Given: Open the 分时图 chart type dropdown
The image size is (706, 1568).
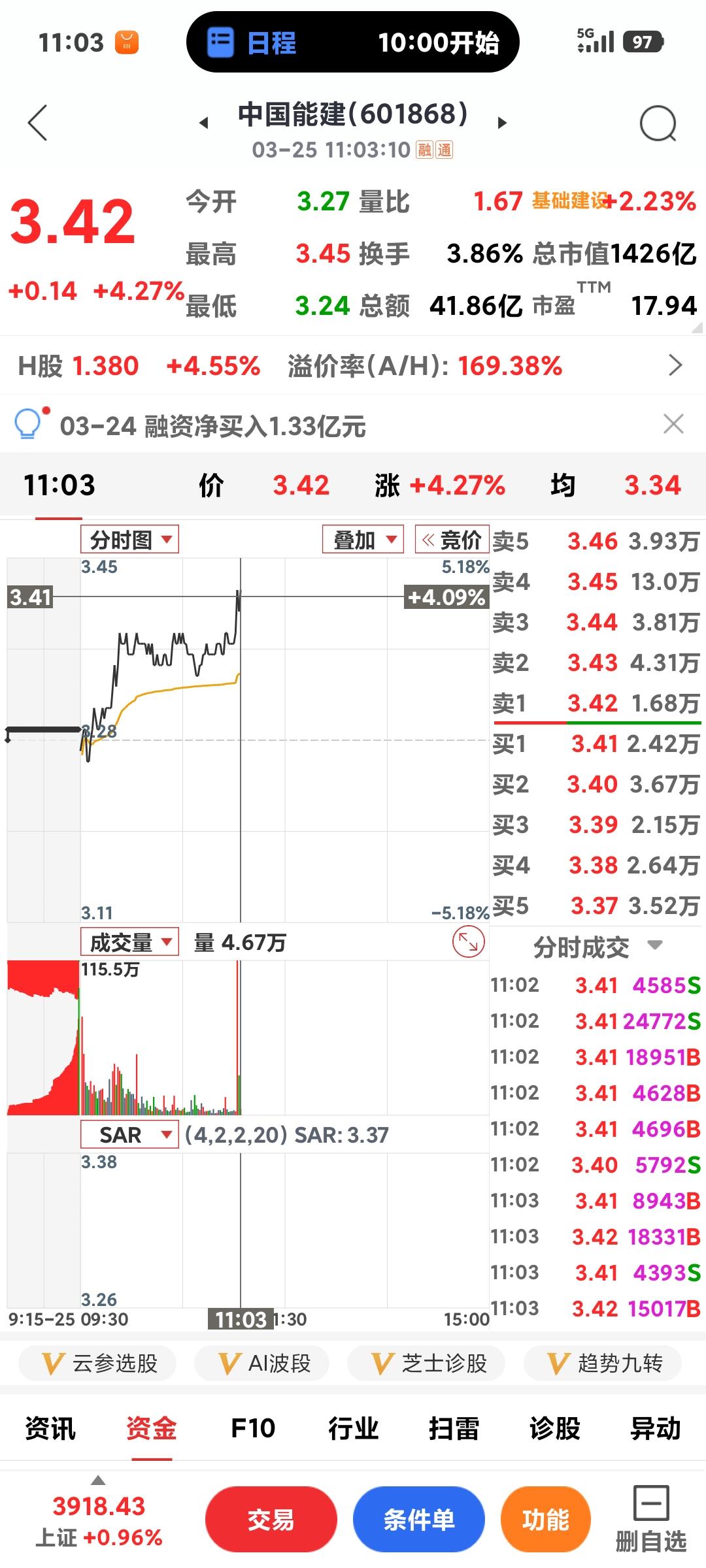Looking at the screenshot, I should pos(129,540).
